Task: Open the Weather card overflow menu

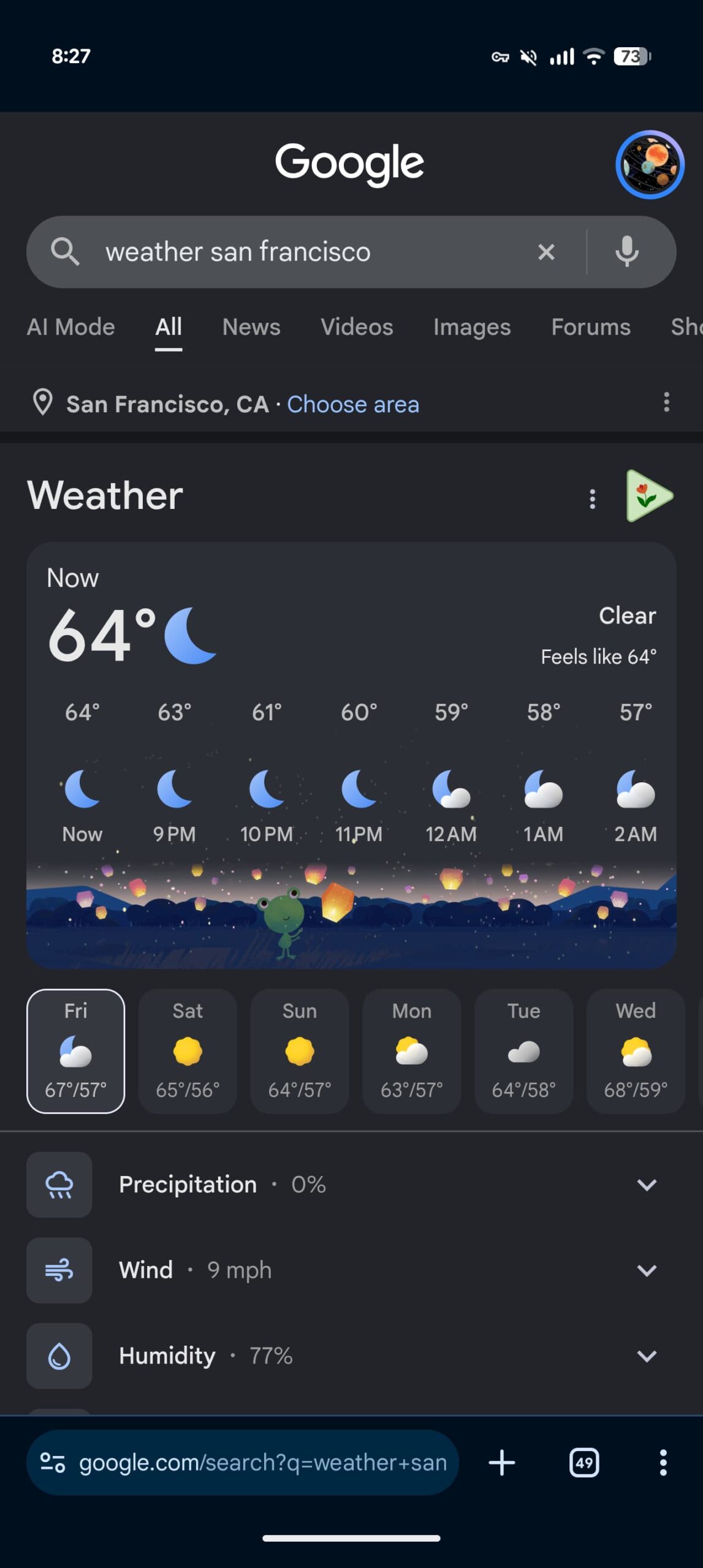Action: point(592,499)
